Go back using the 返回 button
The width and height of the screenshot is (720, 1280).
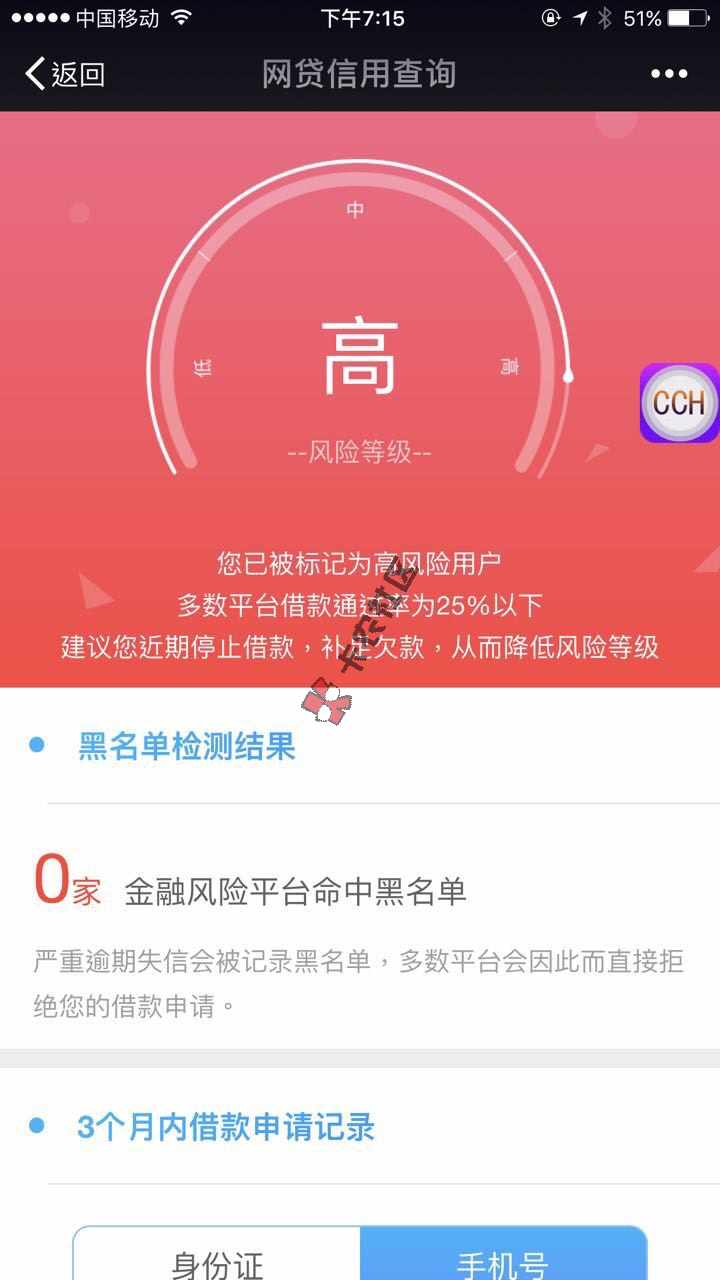tap(65, 74)
